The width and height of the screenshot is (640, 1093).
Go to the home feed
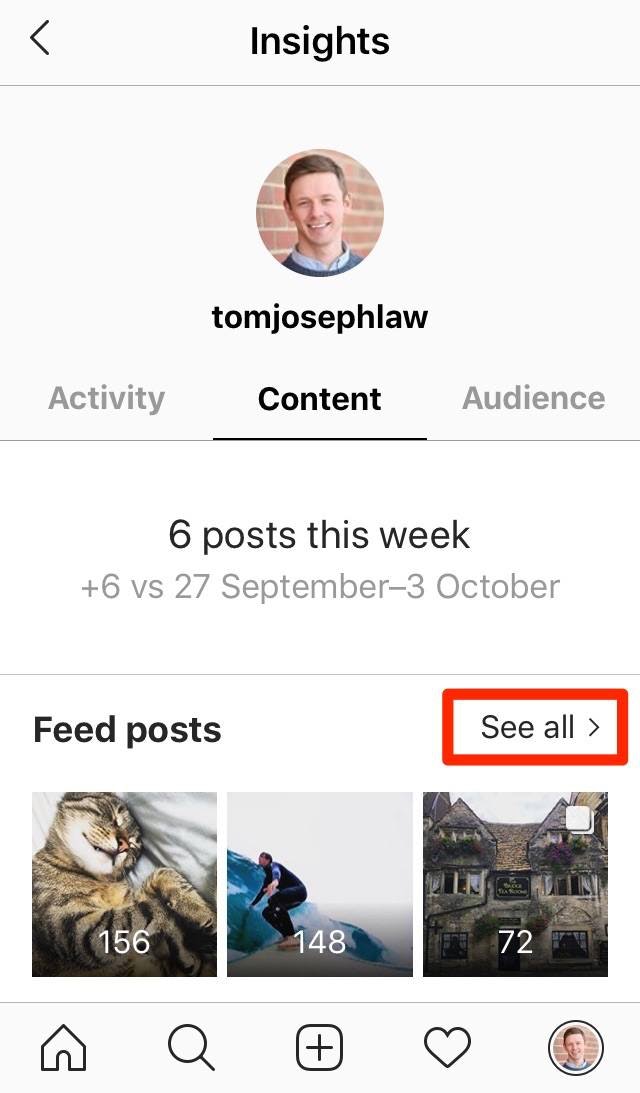[63, 1049]
